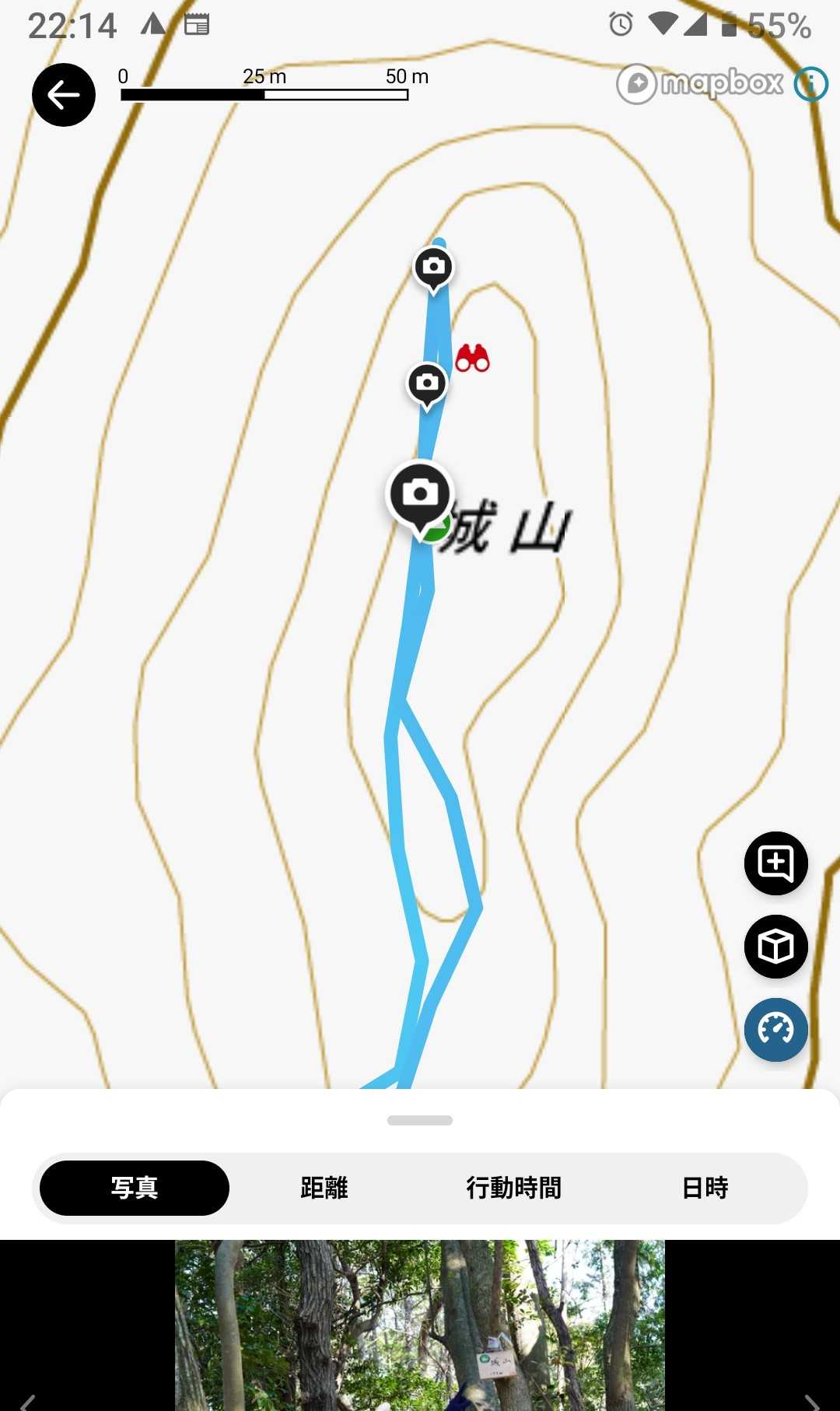840x1411 pixels.
Task: Switch to the 距離 tab
Action: tap(324, 1188)
